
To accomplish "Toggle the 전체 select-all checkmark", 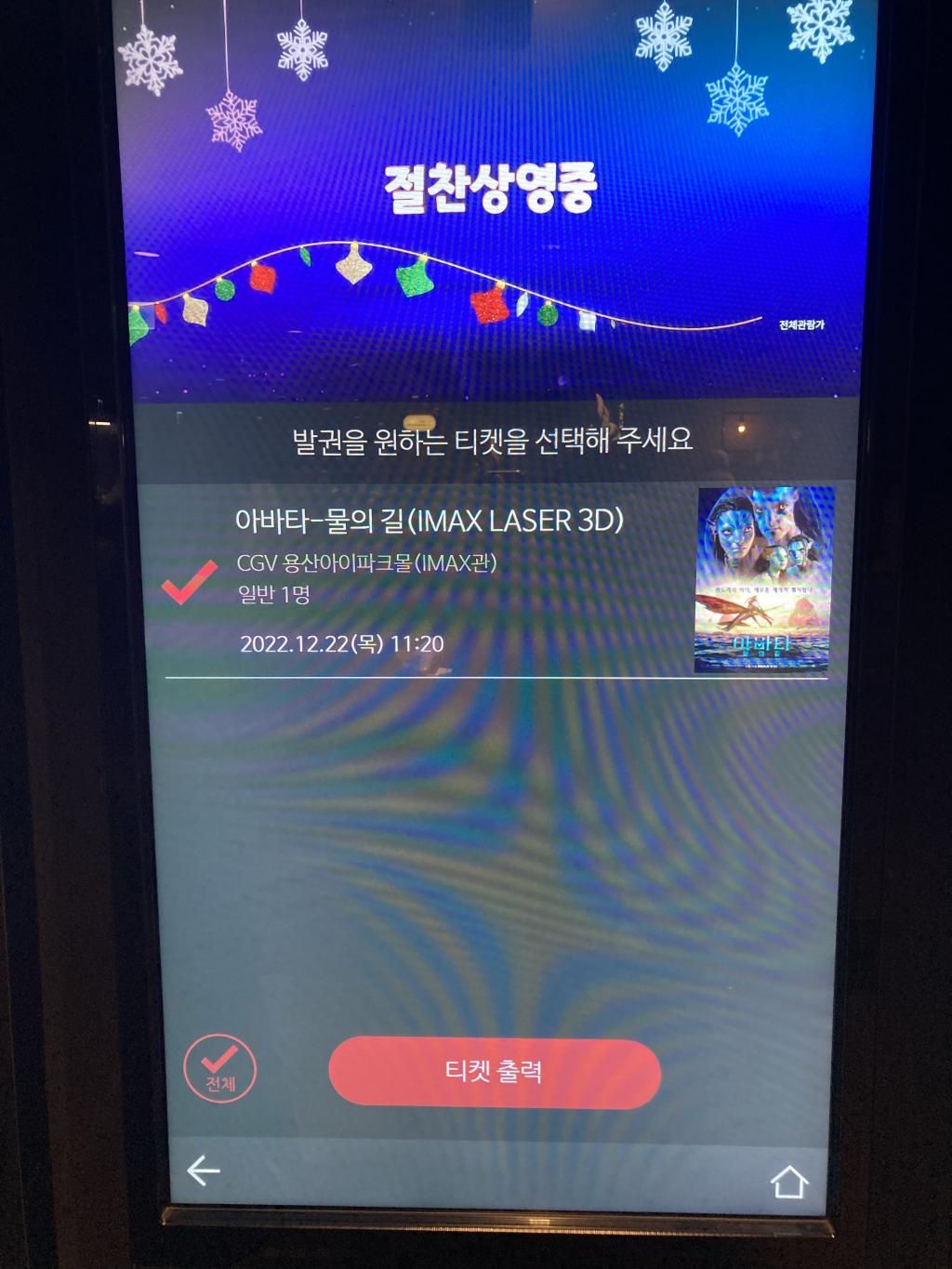I will [x=219, y=1068].
